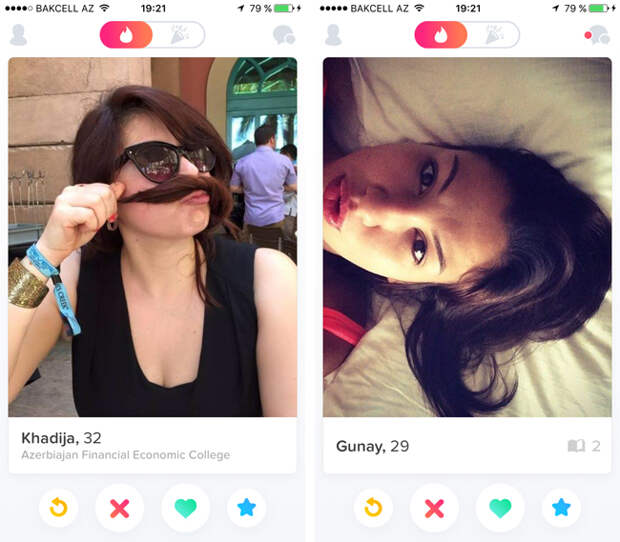The width and height of the screenshot is (620, 542).
Task: Like Gunay's profile with the heart
Action: (499, 508)
